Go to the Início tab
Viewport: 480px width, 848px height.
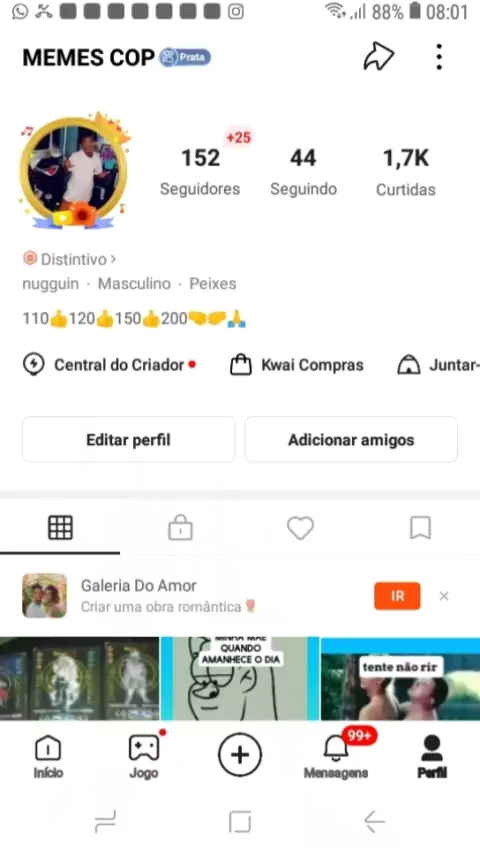click(48, 757)
